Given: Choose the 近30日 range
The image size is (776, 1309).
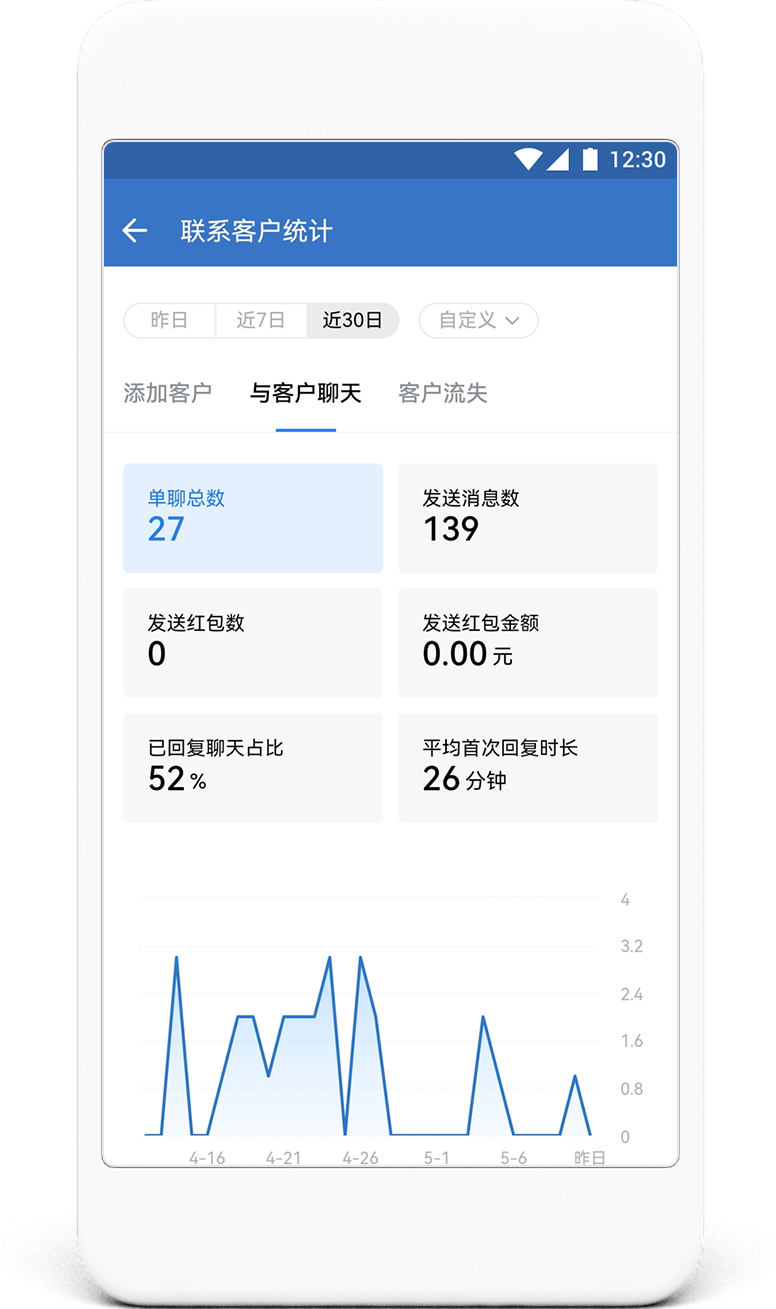Looking at the screenshot, I should point(353,320).
